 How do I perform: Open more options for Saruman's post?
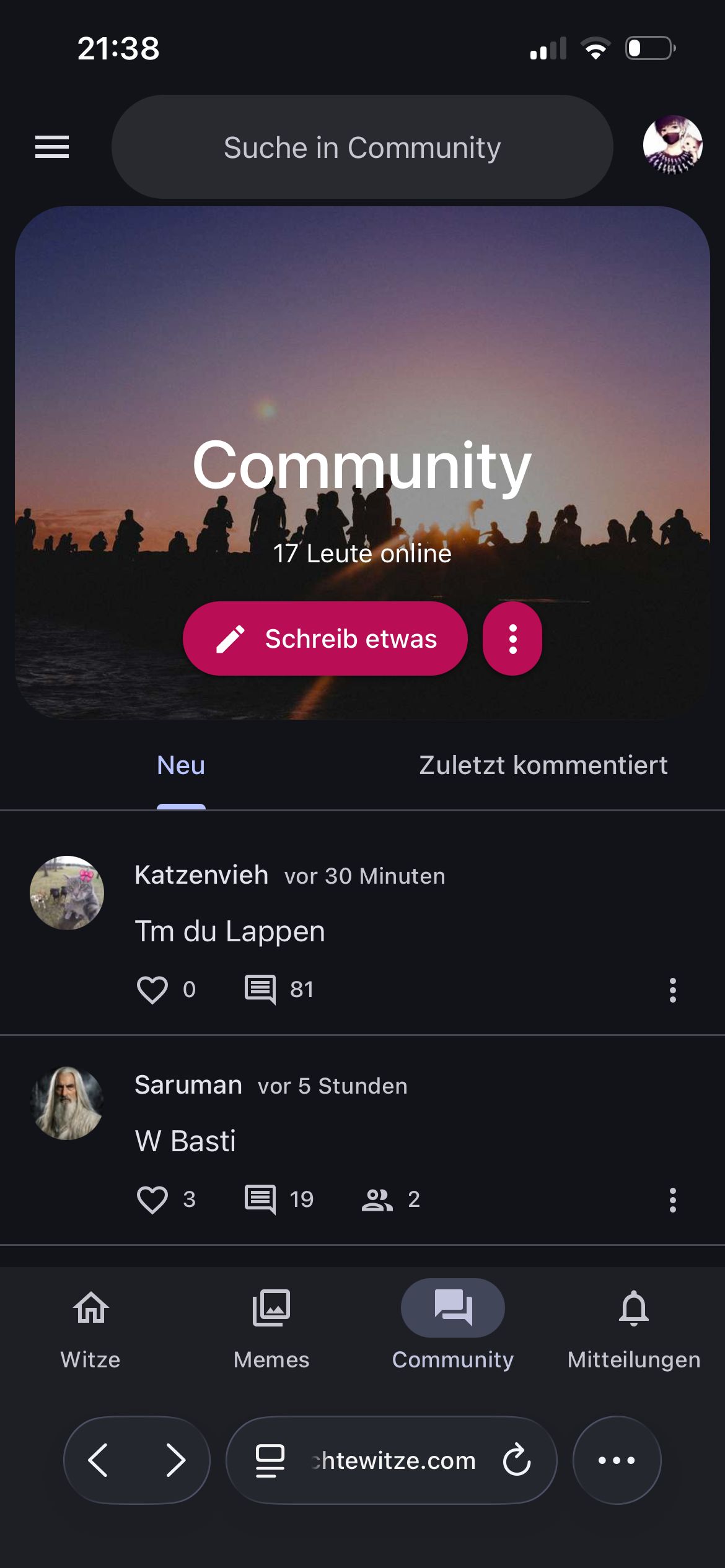[672, 1200]
